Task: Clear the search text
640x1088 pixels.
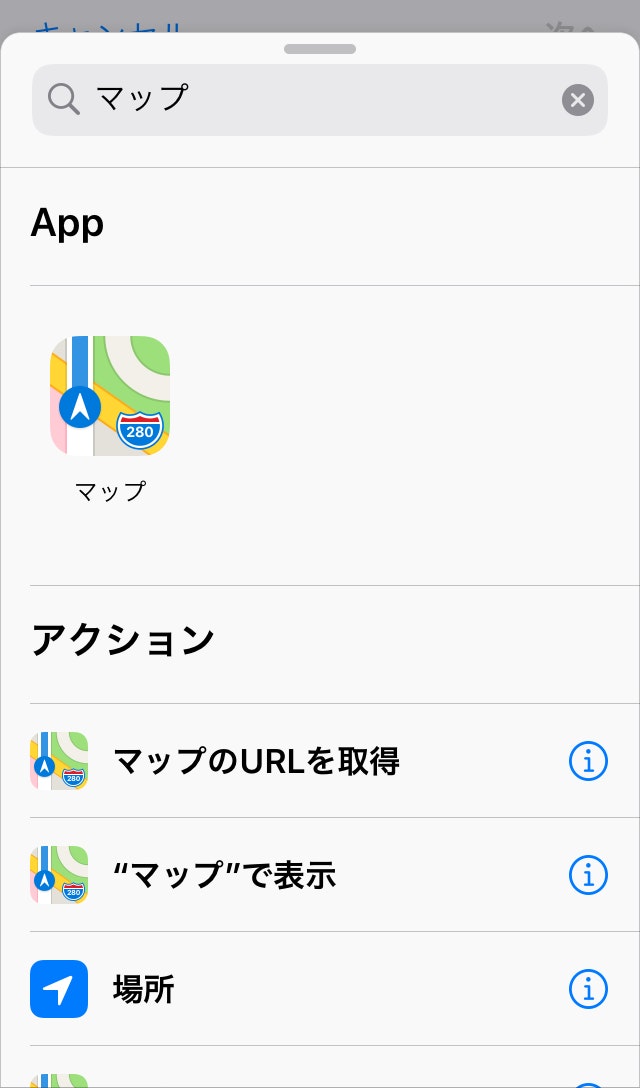Action: click(577, 99)
